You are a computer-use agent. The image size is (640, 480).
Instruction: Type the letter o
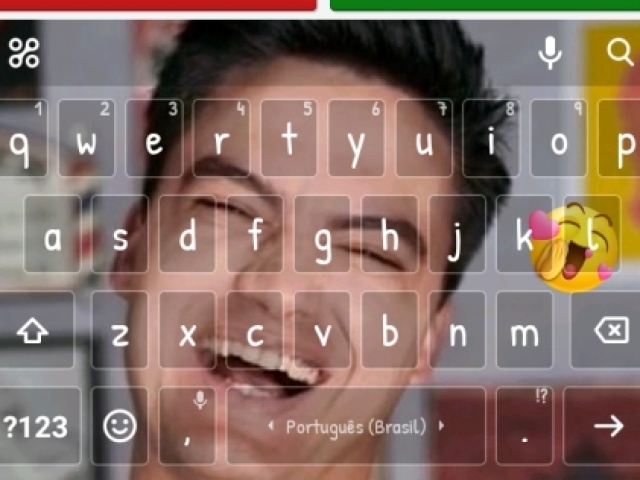click(x=558, y=141)
